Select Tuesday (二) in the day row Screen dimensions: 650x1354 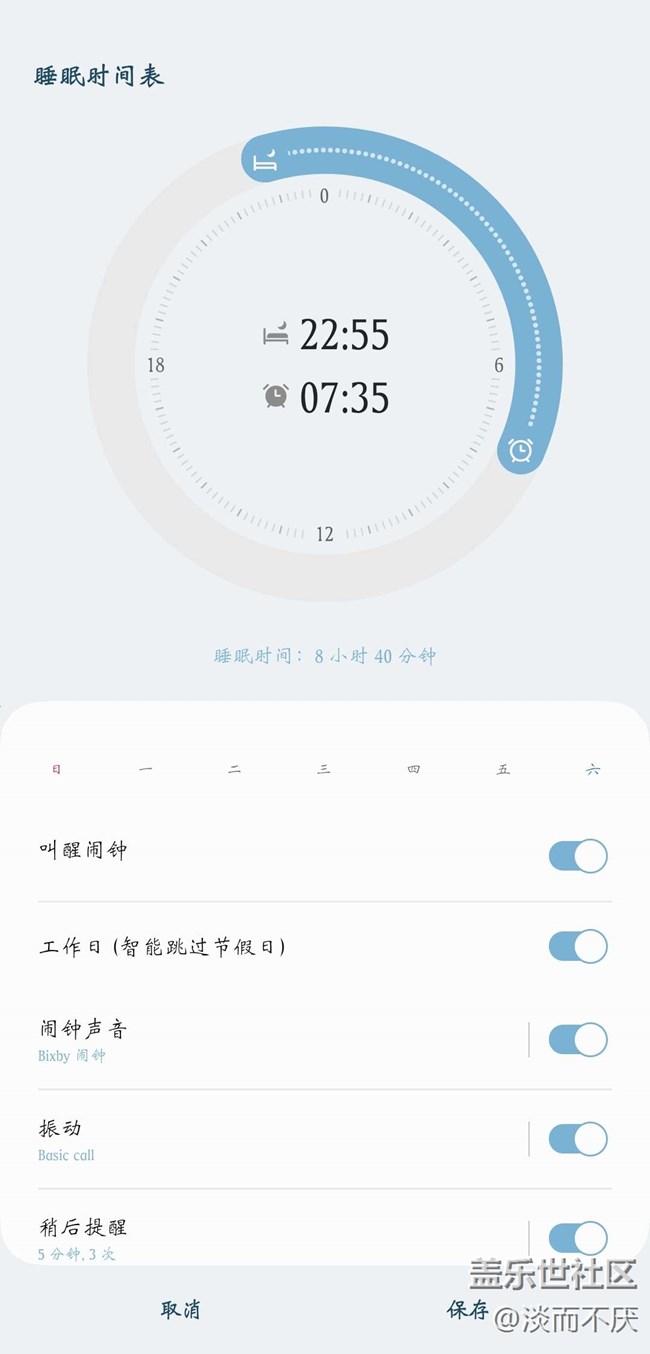tap(235, 769)
